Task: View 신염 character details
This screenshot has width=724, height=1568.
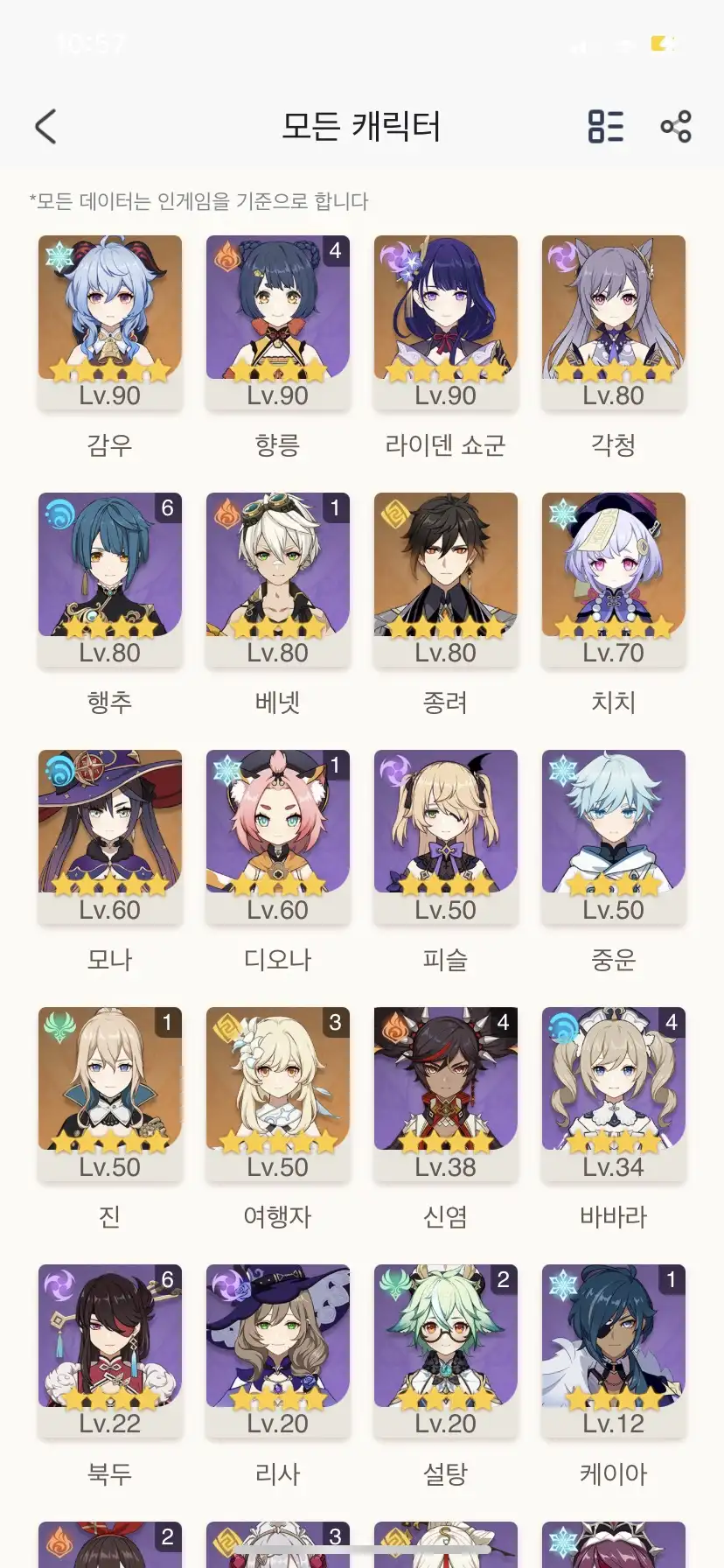Action: point(446,1094)
